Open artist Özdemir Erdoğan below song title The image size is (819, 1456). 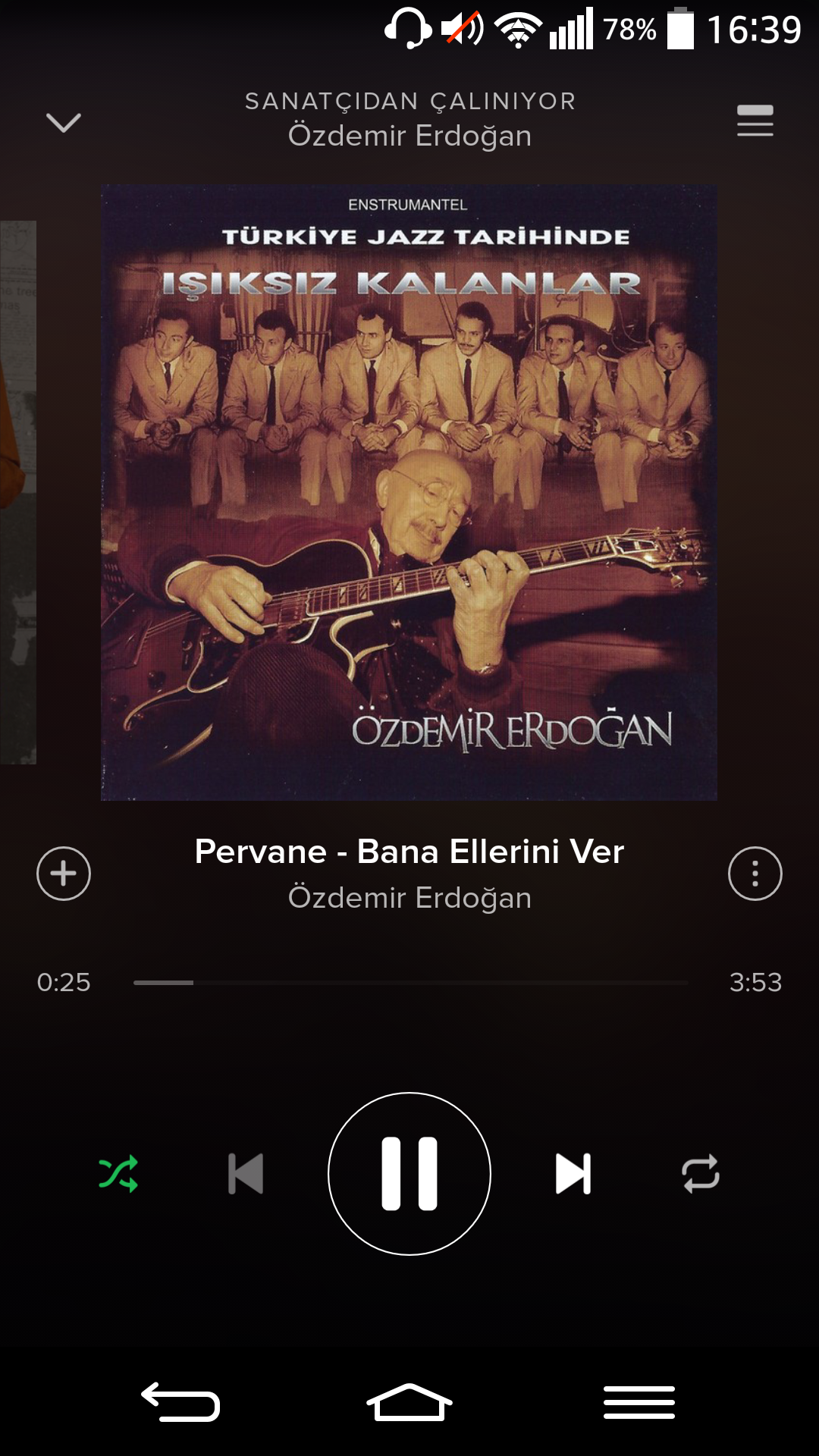point(409,898)
